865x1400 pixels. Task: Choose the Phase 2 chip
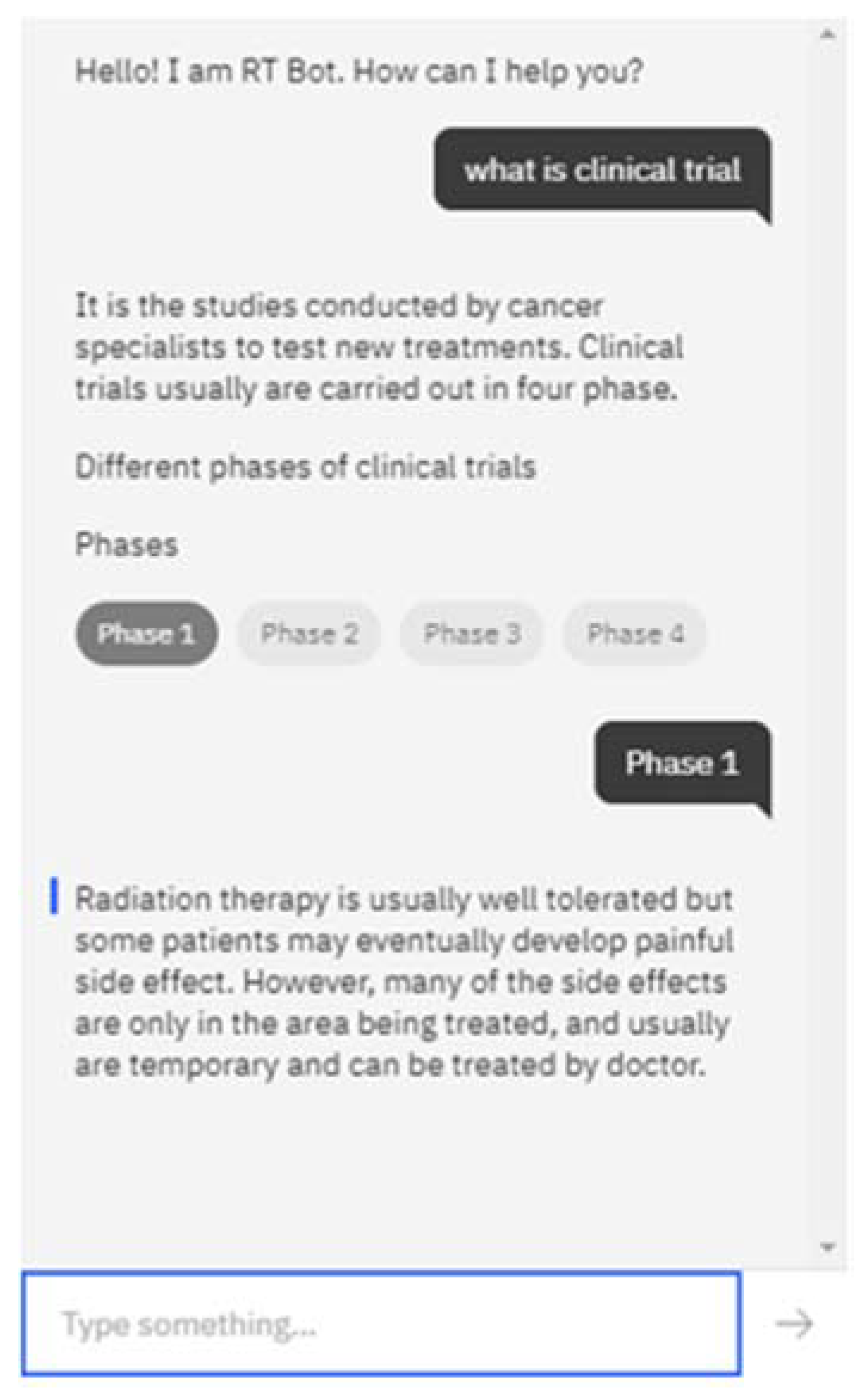click(x=309, y=633)
